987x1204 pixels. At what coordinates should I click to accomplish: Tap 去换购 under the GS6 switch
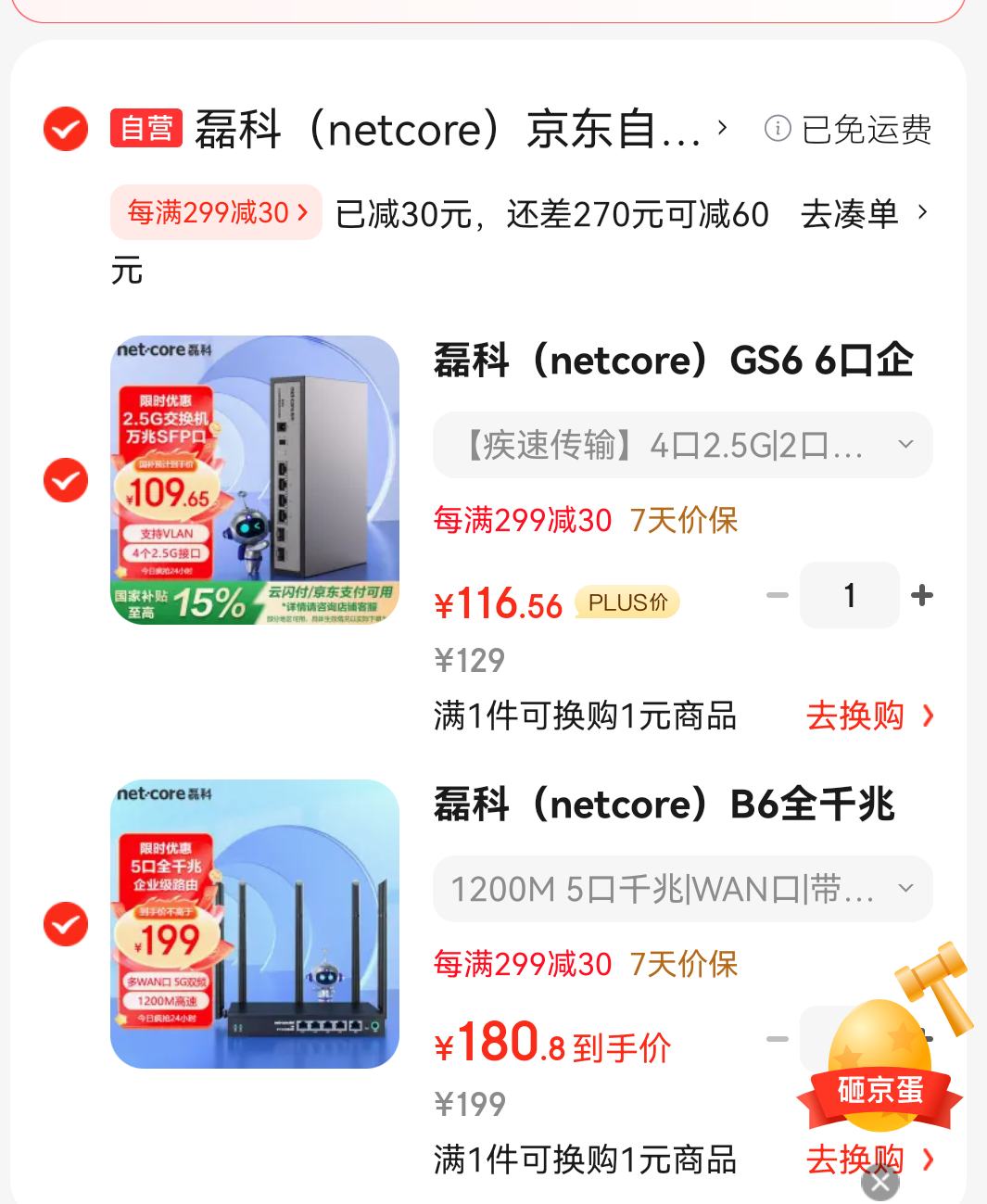tap(869, 716)
